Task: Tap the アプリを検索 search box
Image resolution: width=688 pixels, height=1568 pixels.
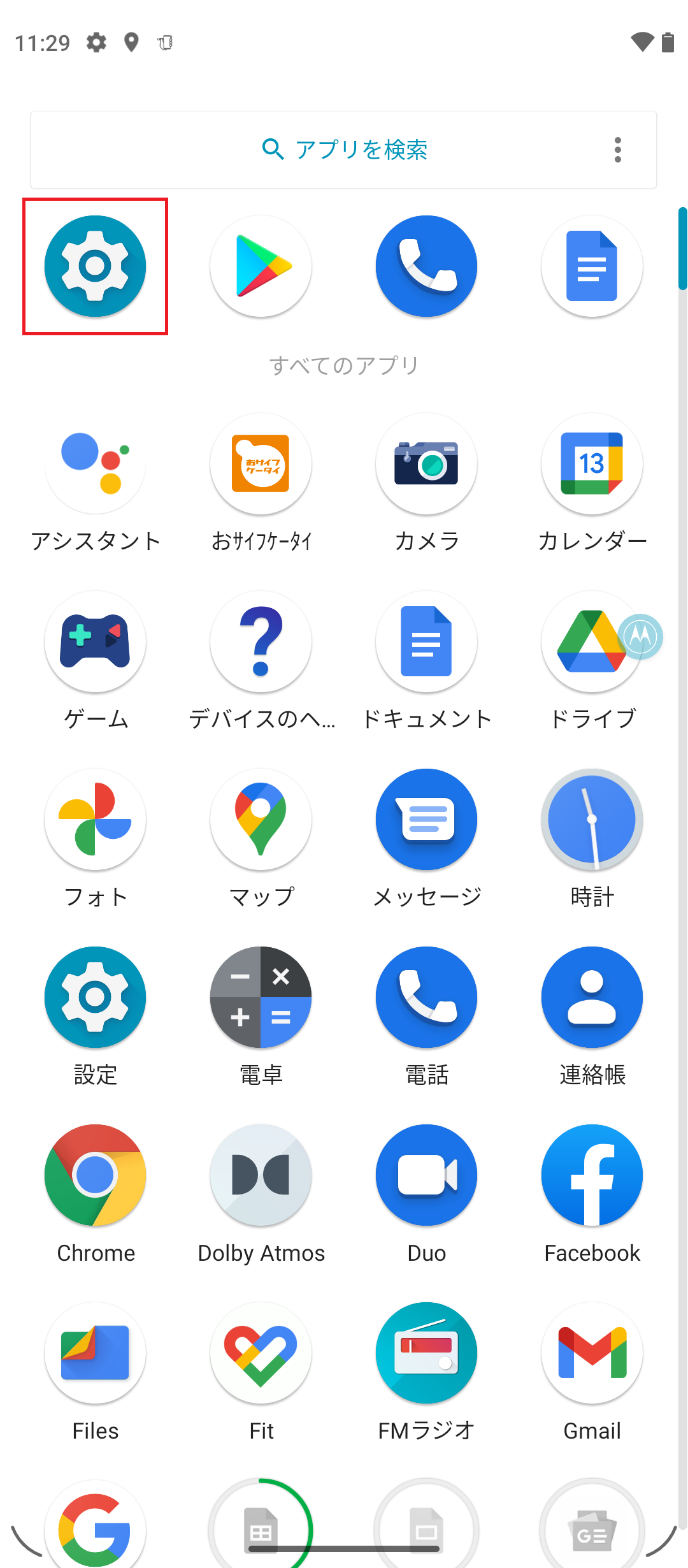Action: coord(343,150)
